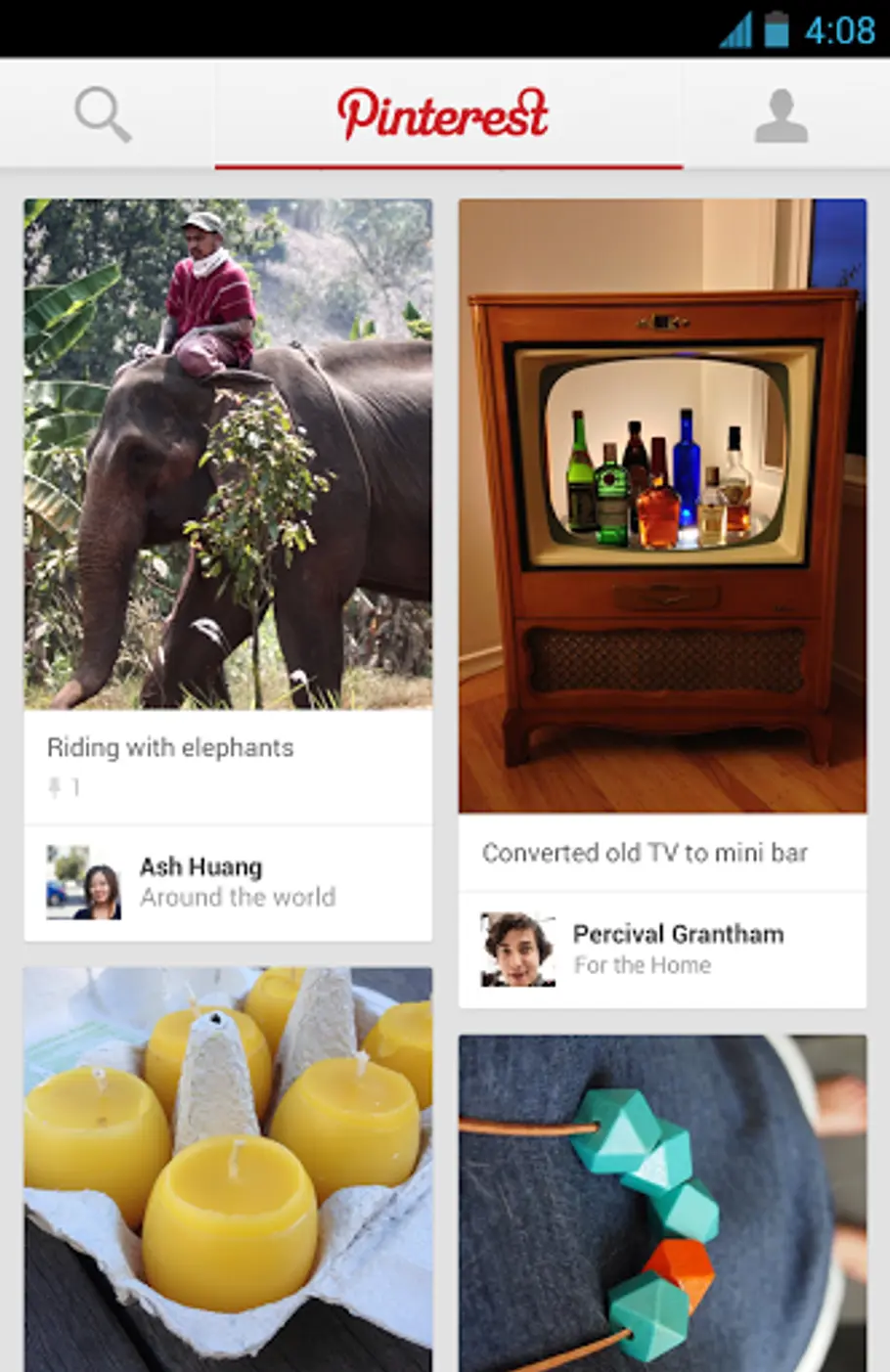Open the search magnifier icon
The width and height of the screenshot is (890, 1372).
(x=103, y=114)
